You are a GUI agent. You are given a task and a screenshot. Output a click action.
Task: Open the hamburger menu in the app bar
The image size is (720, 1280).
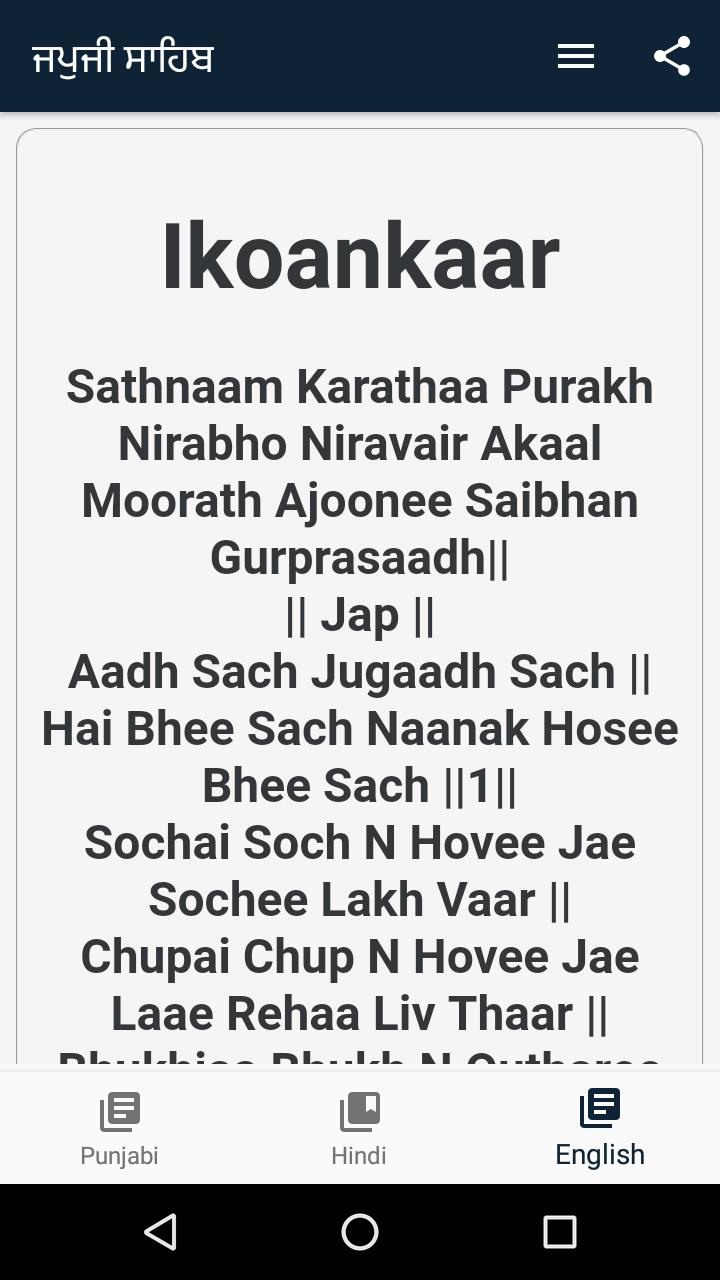point(576,57)
